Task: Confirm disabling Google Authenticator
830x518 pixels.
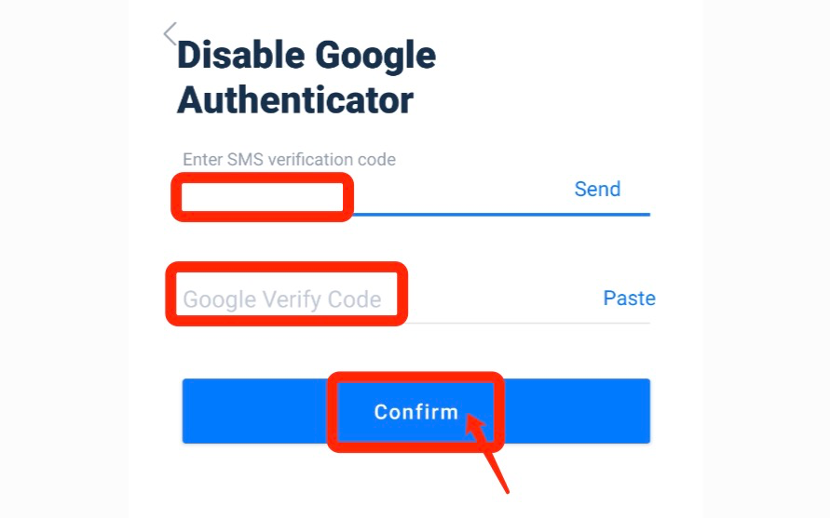Action: [x=416, y=411]
